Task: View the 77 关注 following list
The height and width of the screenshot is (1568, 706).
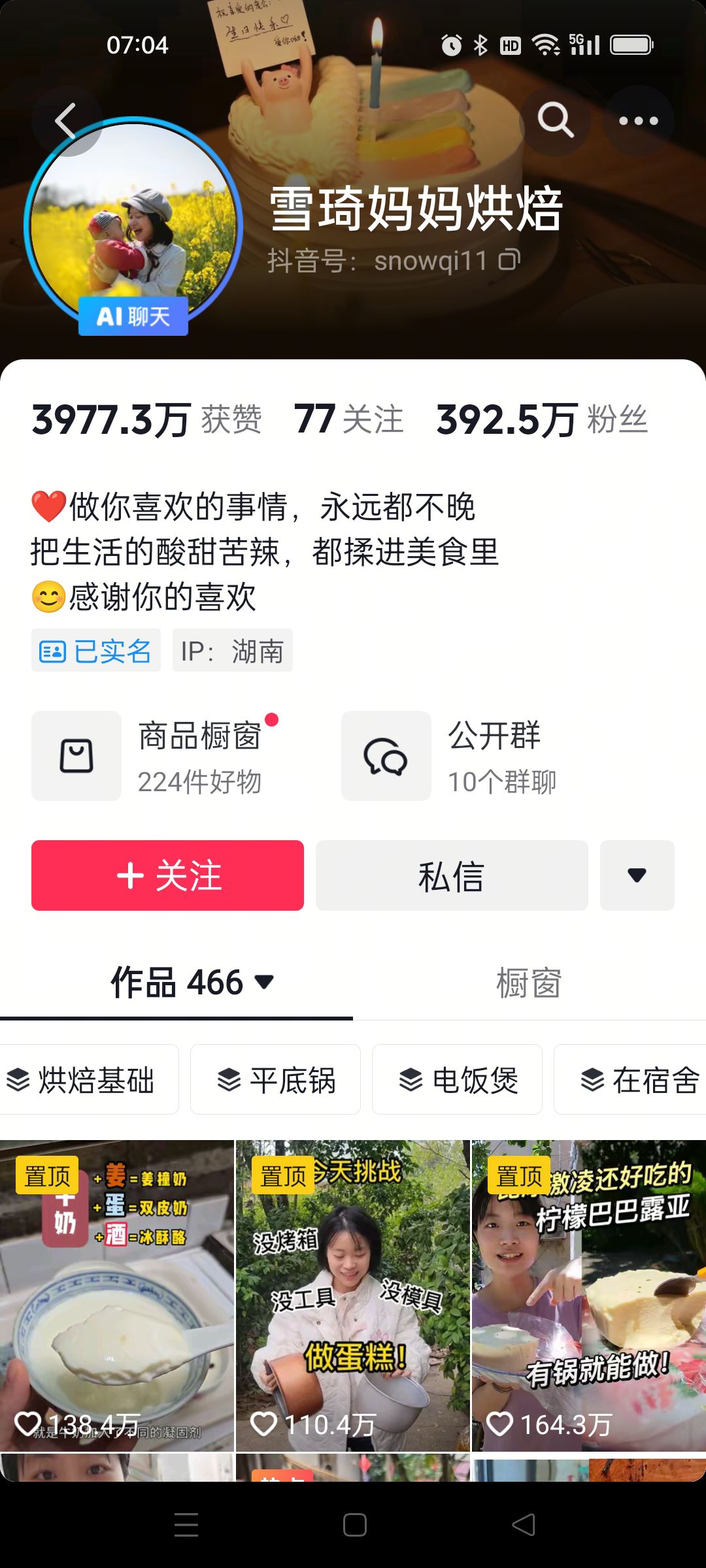Action: (x=348, y=419)
